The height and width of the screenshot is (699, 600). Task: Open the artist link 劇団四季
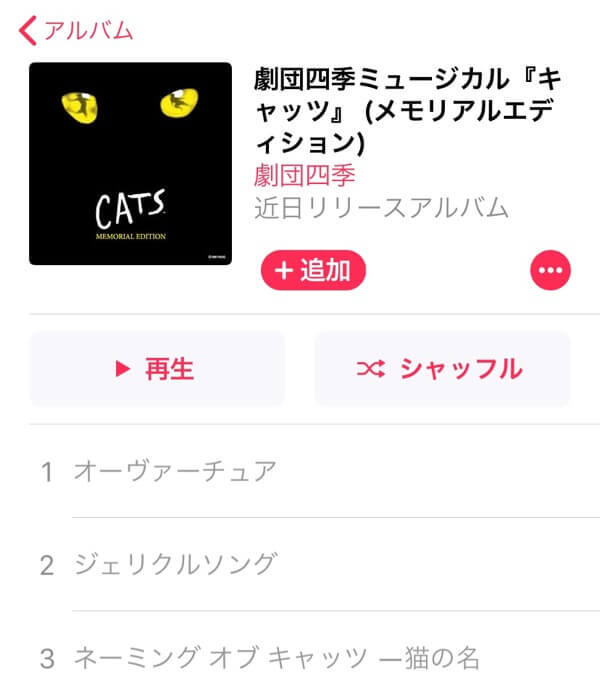pos(306,176)
